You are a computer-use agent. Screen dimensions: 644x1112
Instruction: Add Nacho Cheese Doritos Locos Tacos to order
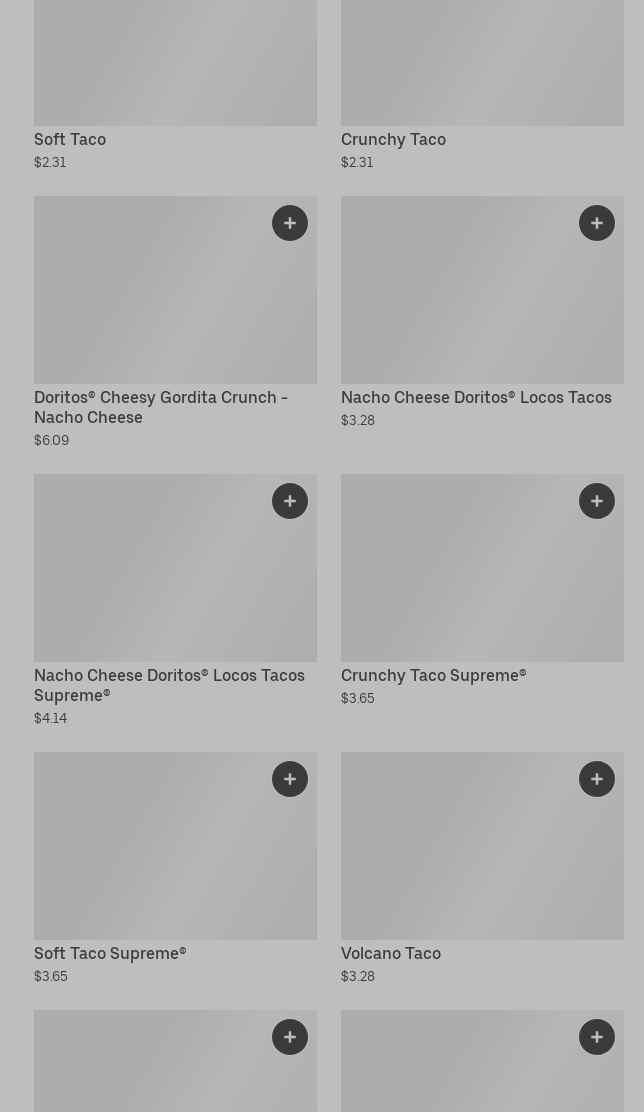pos(597,223)
